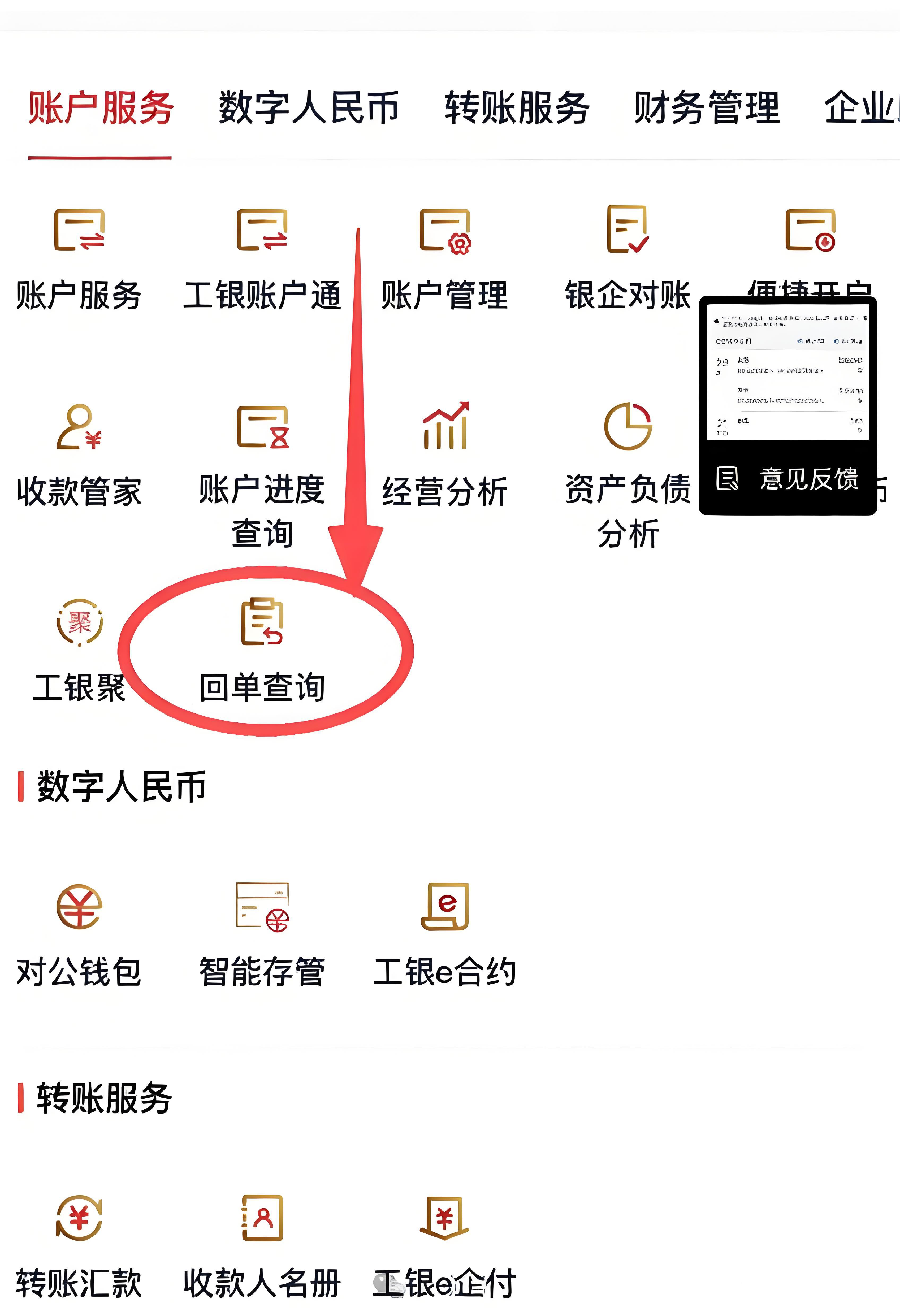Go to 账户管理
900x1316 pixels.
click(x=445, y=255)
